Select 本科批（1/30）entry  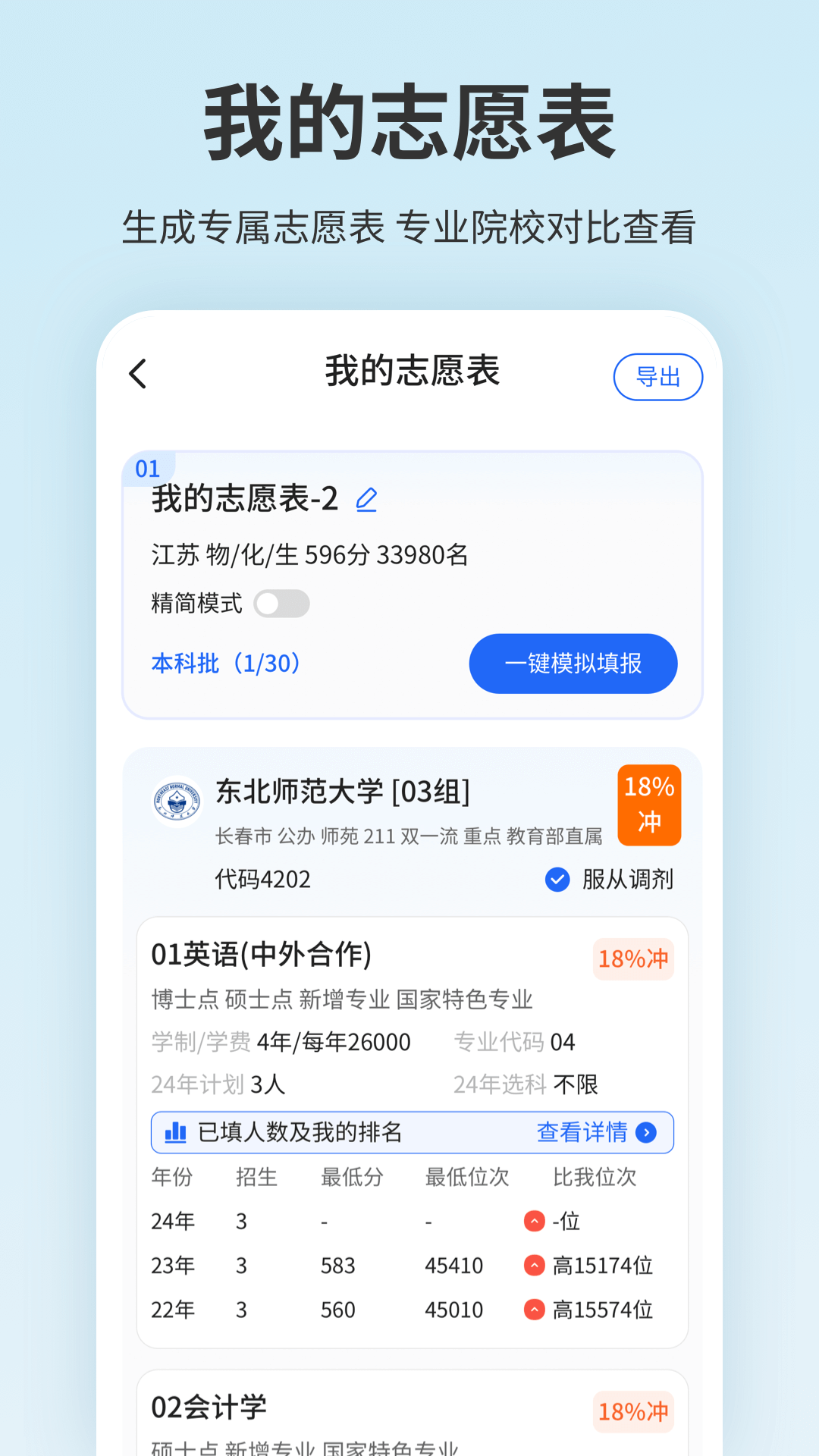pyautogui.click(x=224, y=663)
